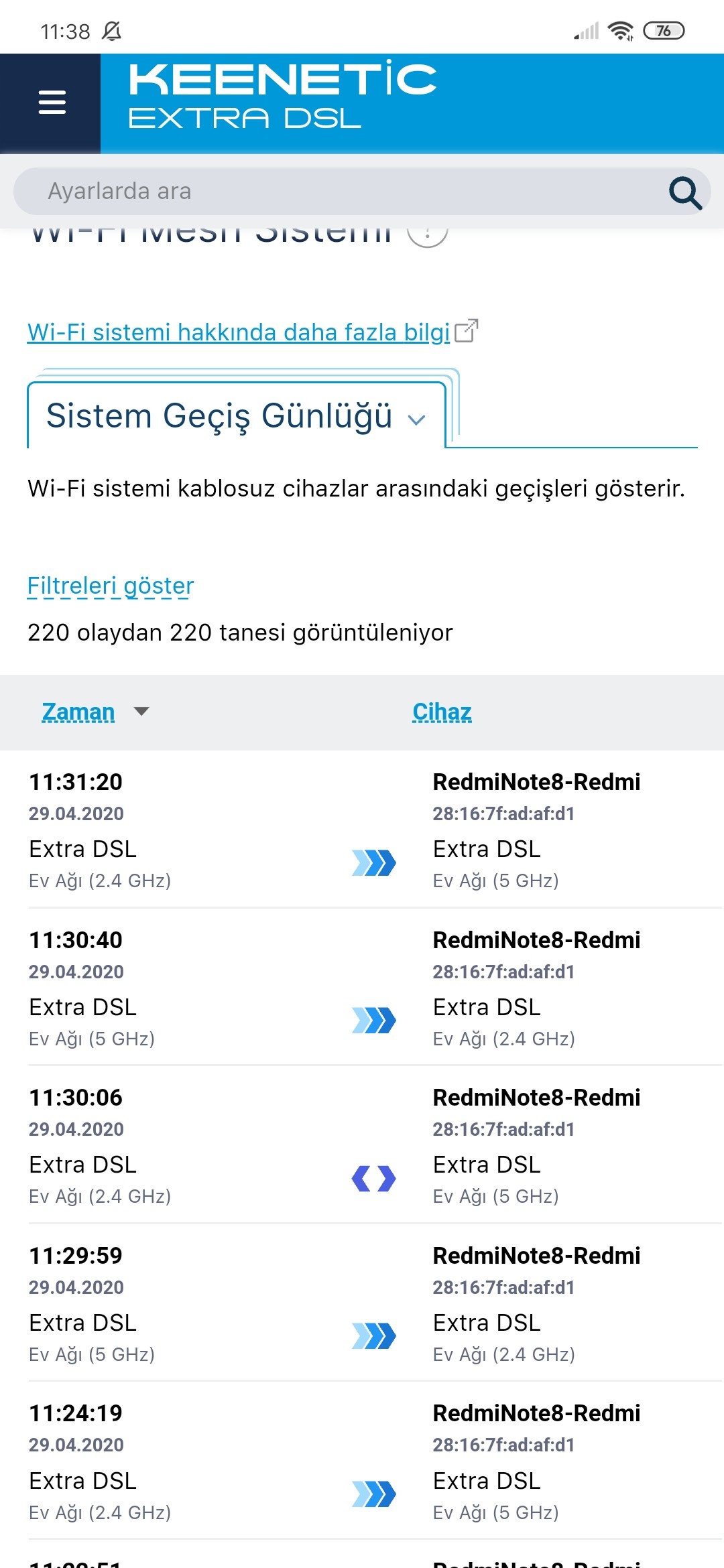Open 'Wi-Fi sistemi hakkında daha fazla bilgi' link
Viewport: 724px width, 1568px height.
point(239,332)
